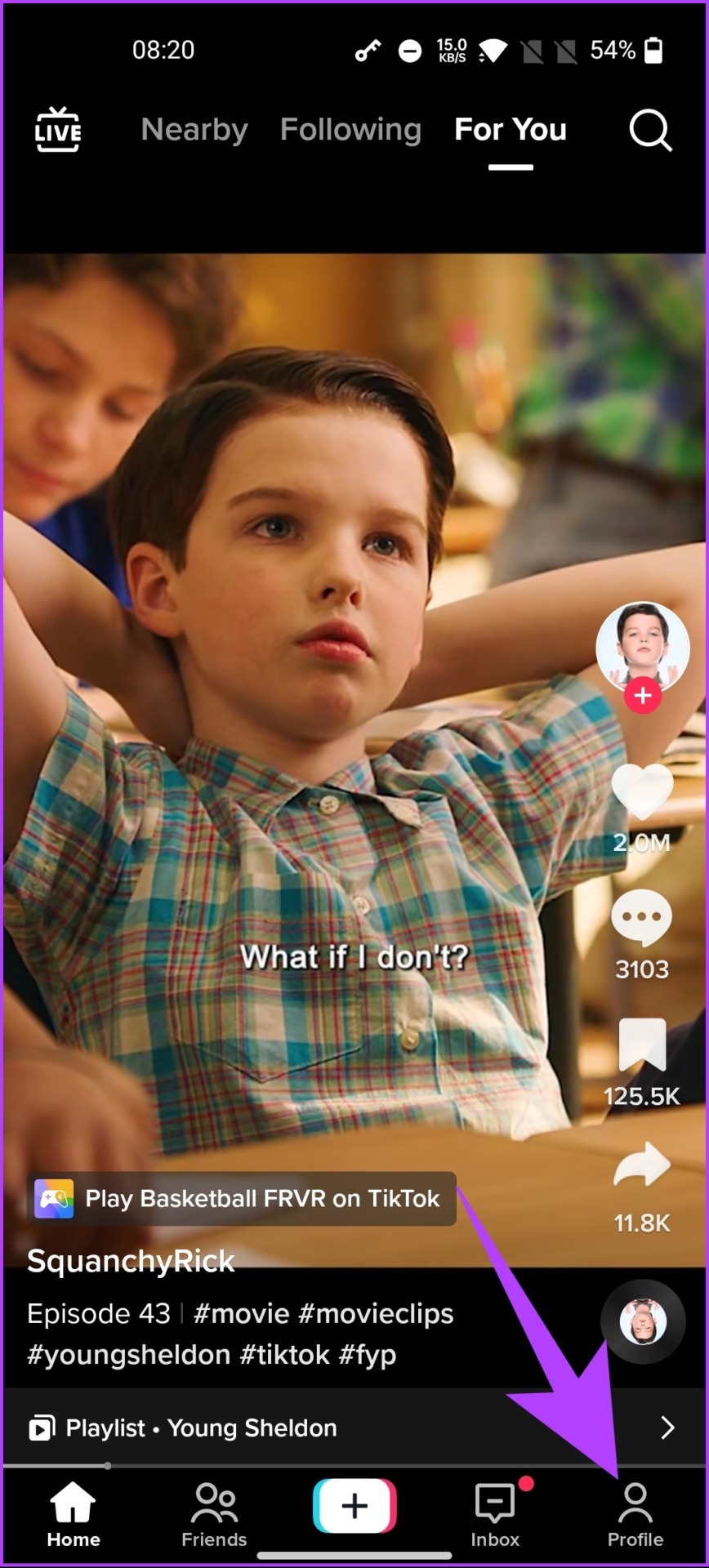Go to the Home tab

(74, 1516)
